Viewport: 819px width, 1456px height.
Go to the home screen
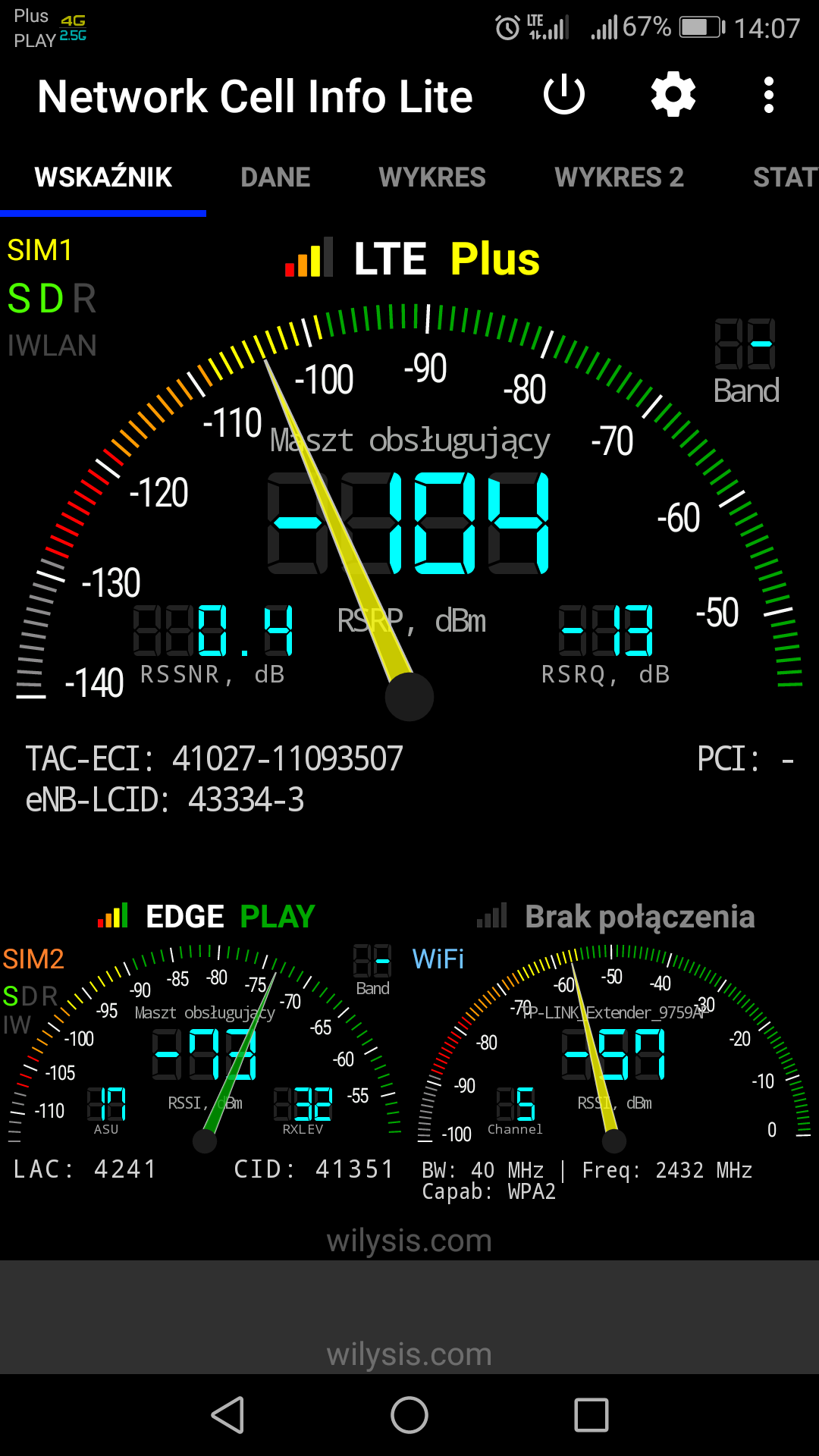click(x=409, y=1415)
